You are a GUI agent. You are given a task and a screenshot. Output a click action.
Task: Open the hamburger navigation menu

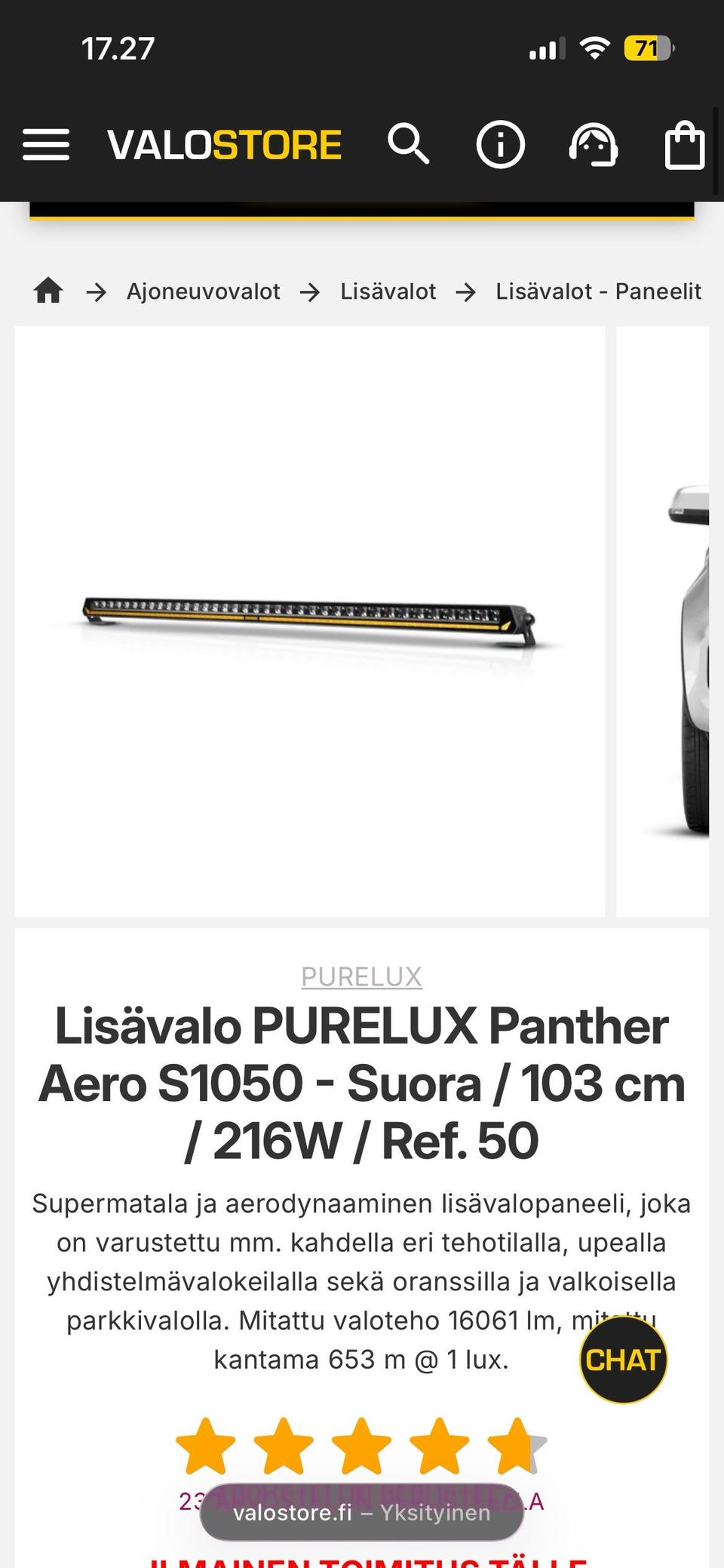47,143
